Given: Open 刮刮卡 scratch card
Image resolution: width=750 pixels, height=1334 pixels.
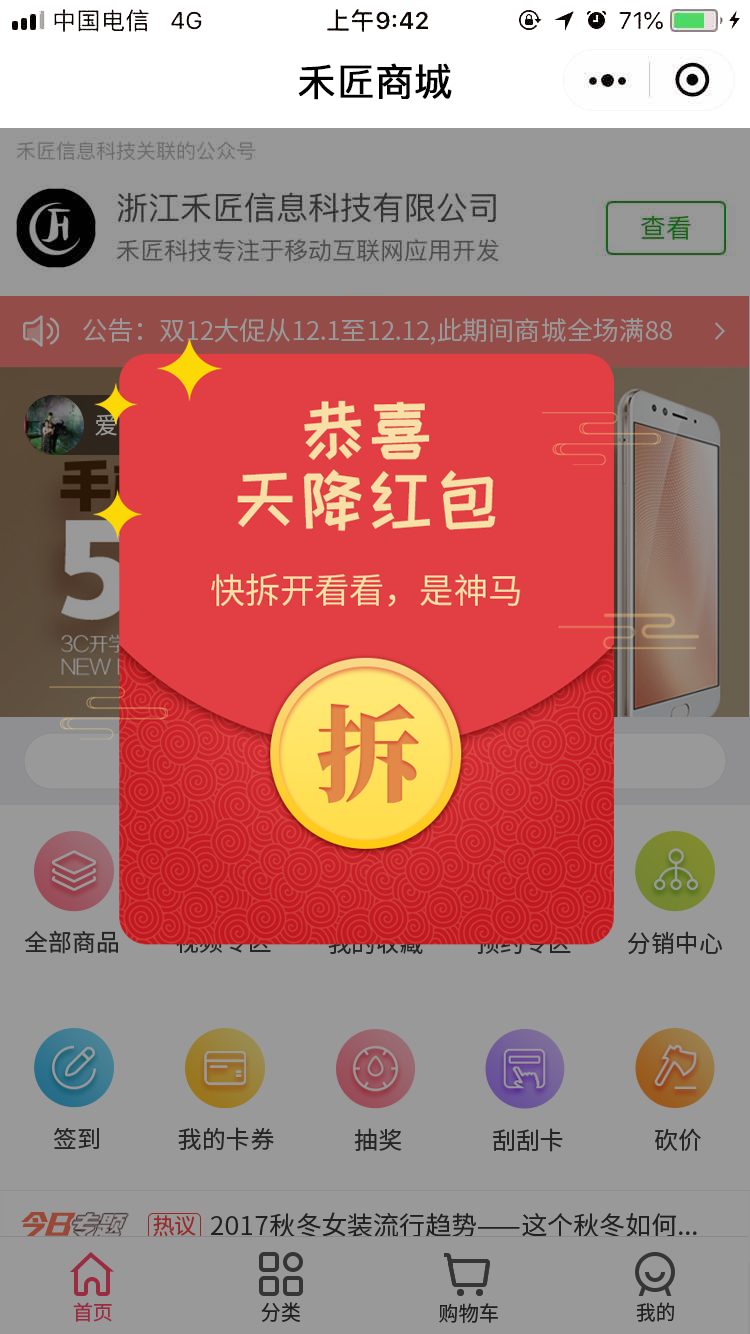Looking at the screenshot, I should pos(526,1070).
